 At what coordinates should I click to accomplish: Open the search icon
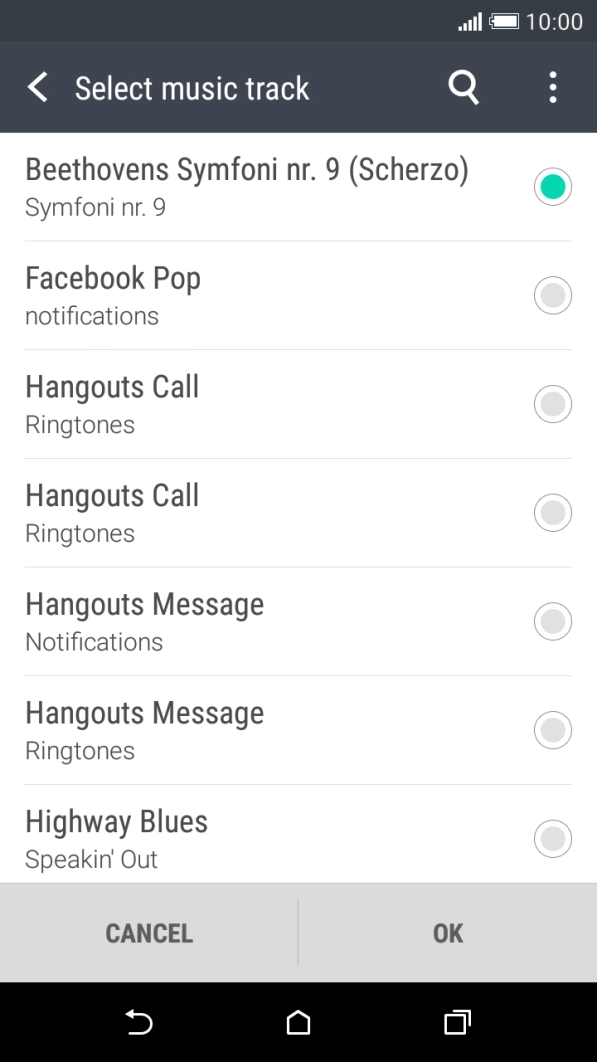tap(464, 87)
